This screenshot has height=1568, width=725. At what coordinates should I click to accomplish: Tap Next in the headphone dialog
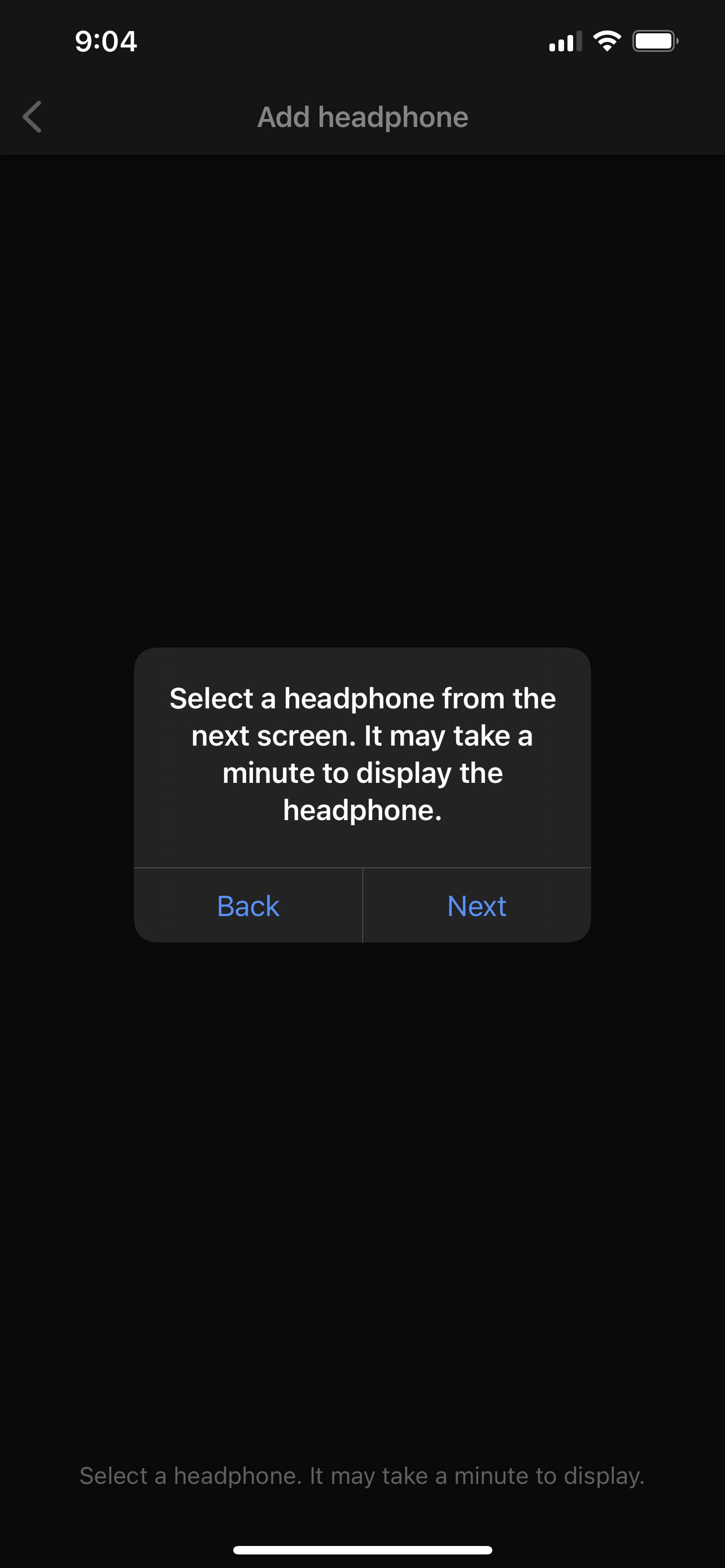coord(477,906)
